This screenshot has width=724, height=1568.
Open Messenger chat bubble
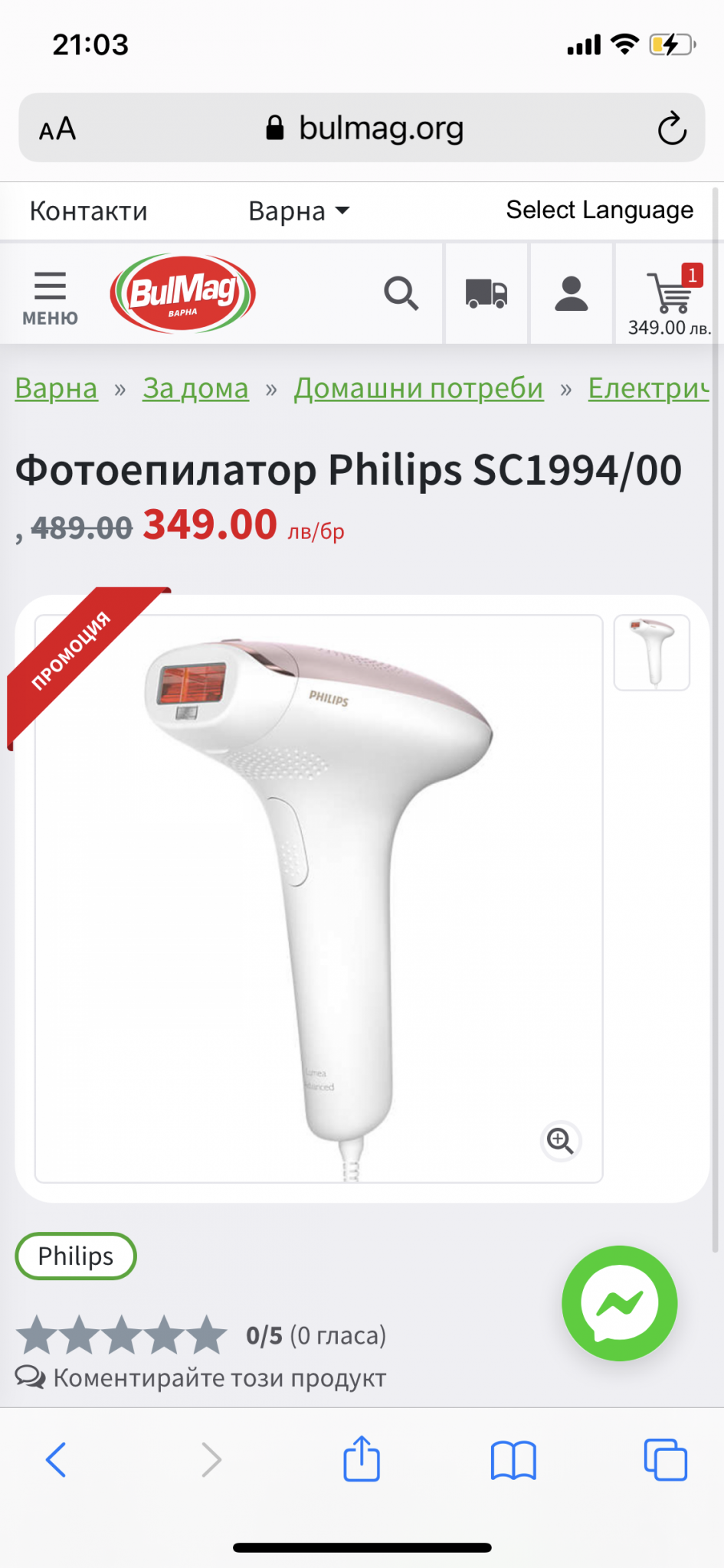click(619, 1303)
